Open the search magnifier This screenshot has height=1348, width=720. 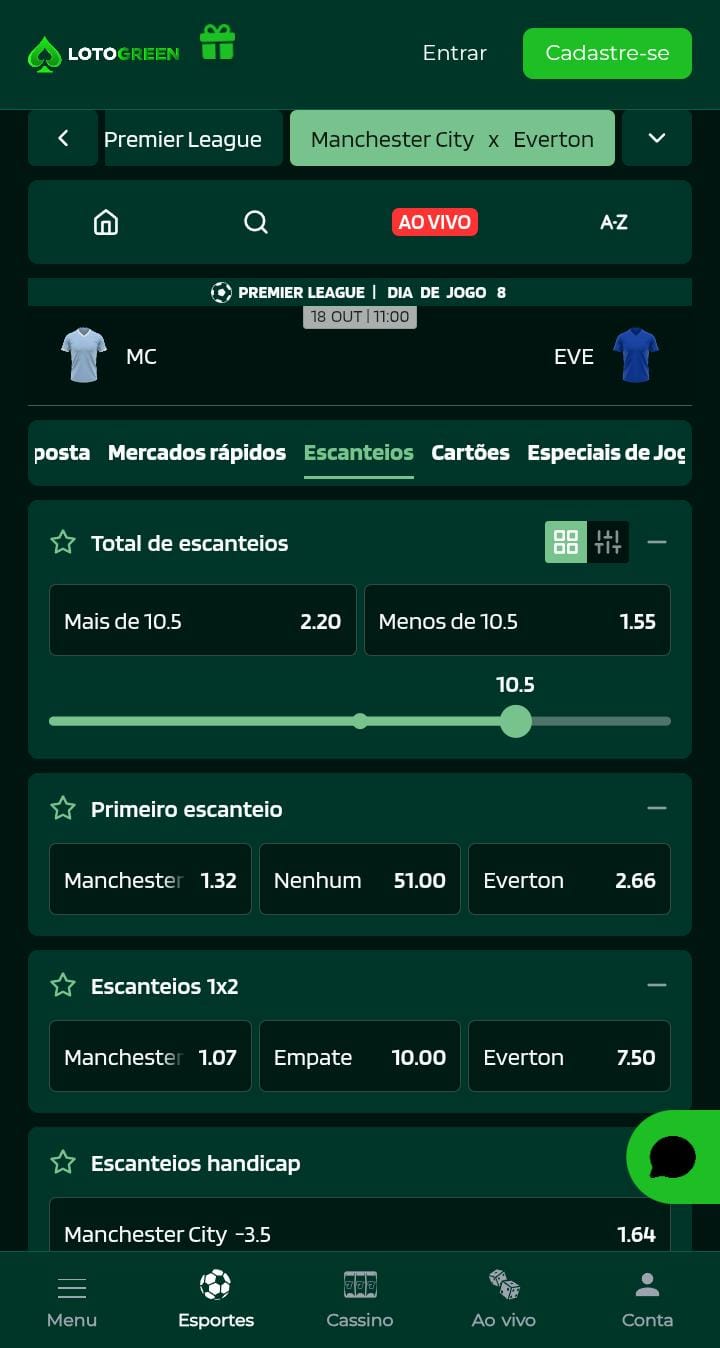(x=256, y=222)
